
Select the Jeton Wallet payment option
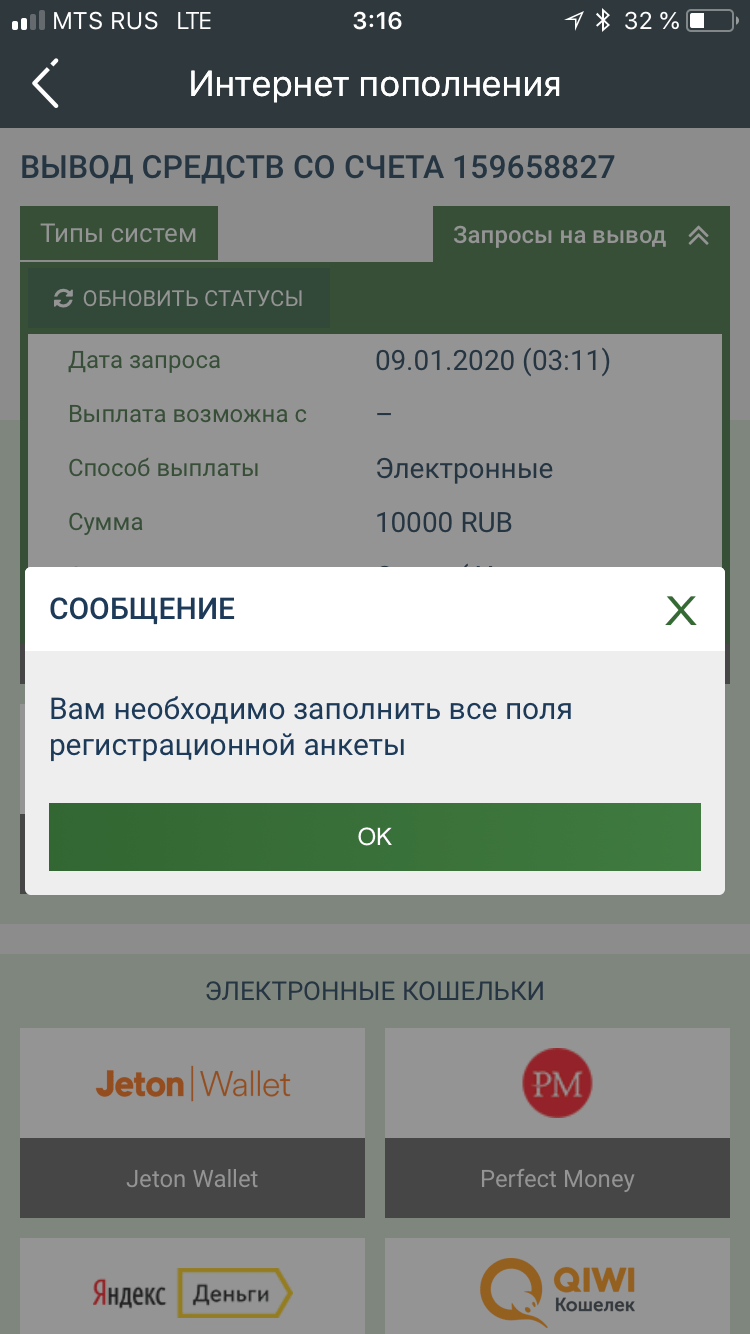192,1122
